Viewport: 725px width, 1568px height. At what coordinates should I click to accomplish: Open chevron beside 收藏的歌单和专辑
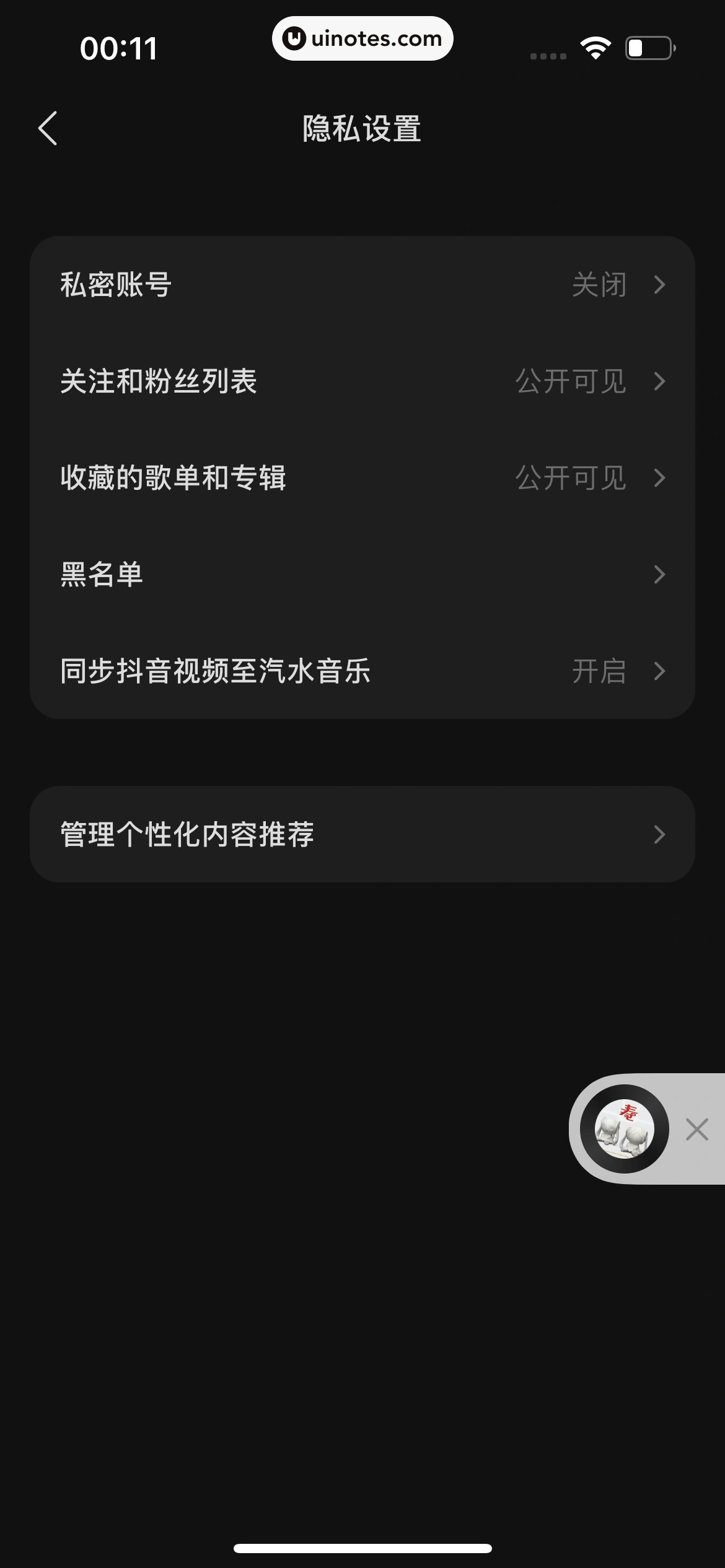660,478
